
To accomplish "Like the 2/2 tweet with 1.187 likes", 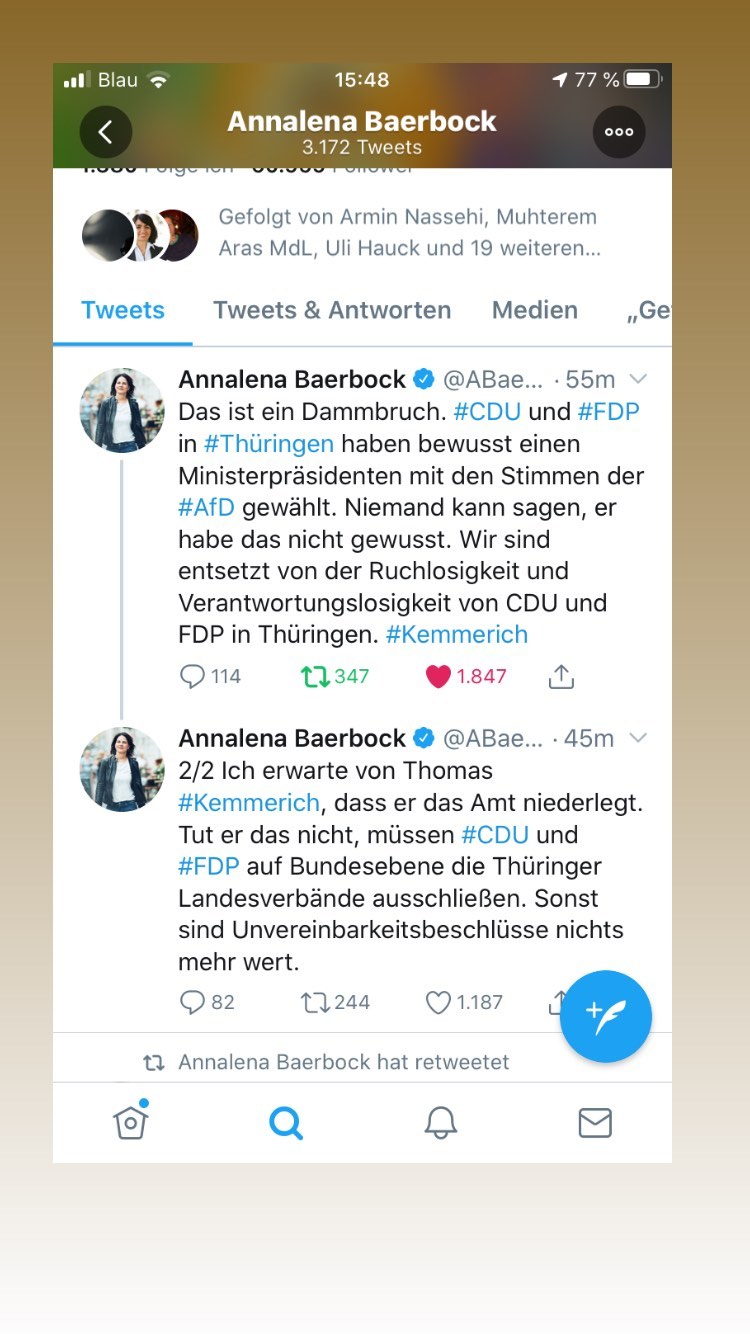I will [438, 1002].
